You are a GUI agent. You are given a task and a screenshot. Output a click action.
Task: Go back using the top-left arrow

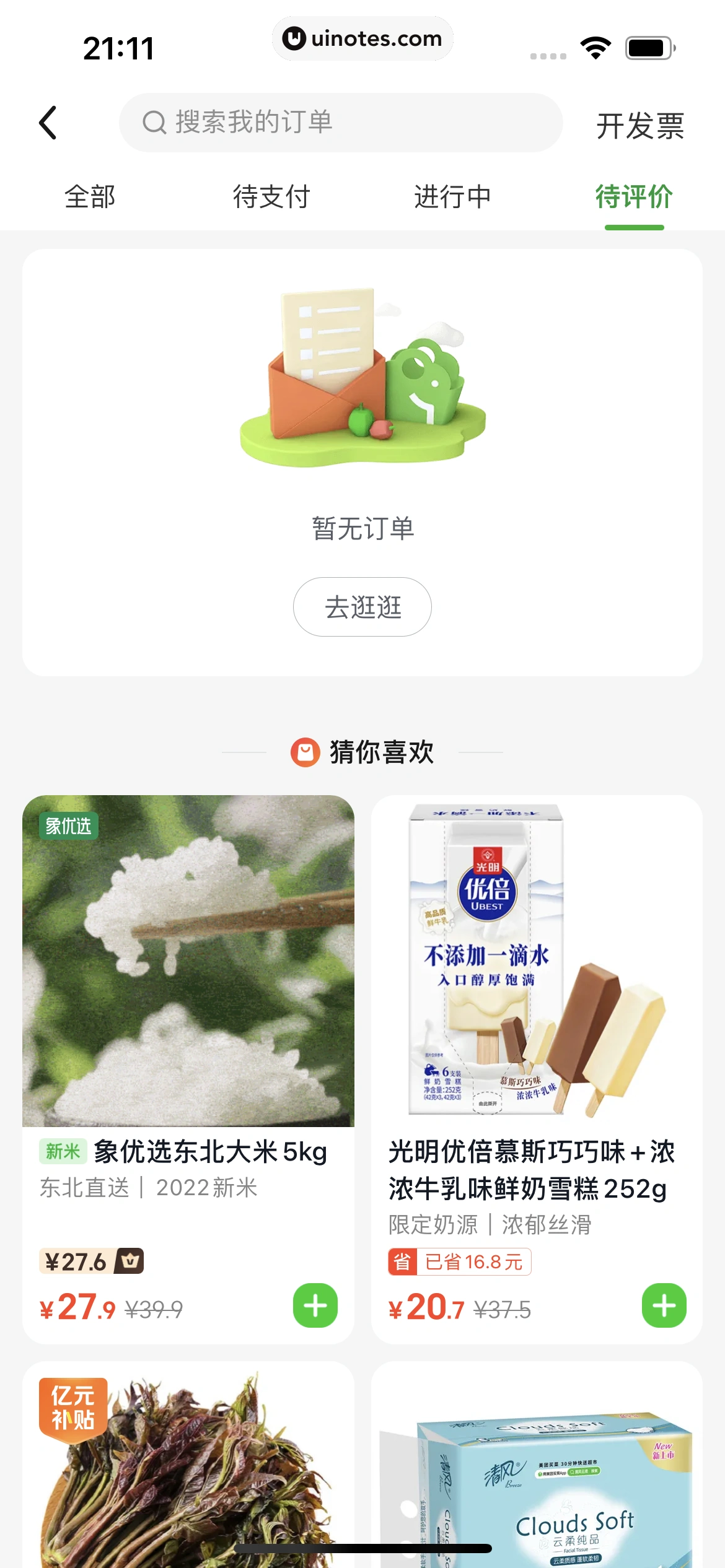point(48,123)
